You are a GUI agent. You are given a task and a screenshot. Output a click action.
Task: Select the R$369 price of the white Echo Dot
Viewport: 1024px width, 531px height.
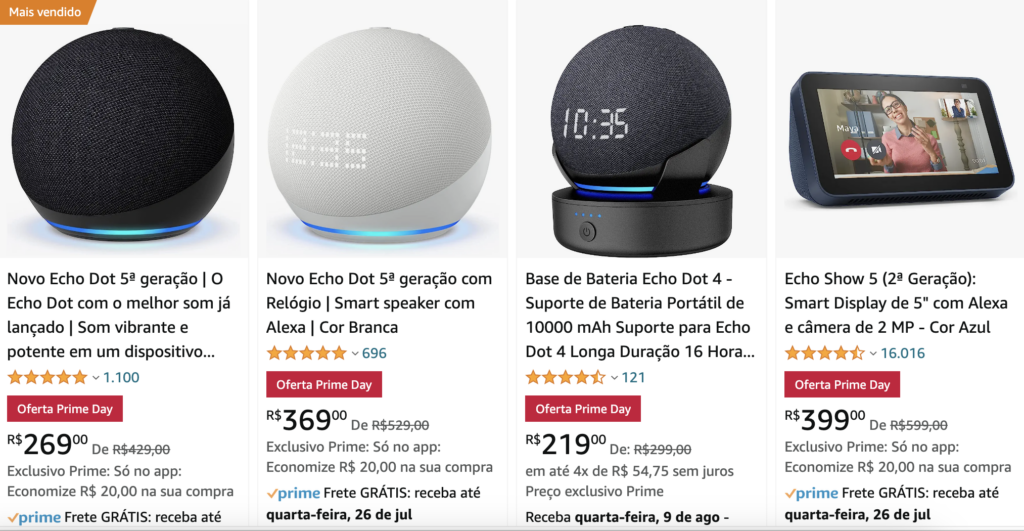click(307, 419)
